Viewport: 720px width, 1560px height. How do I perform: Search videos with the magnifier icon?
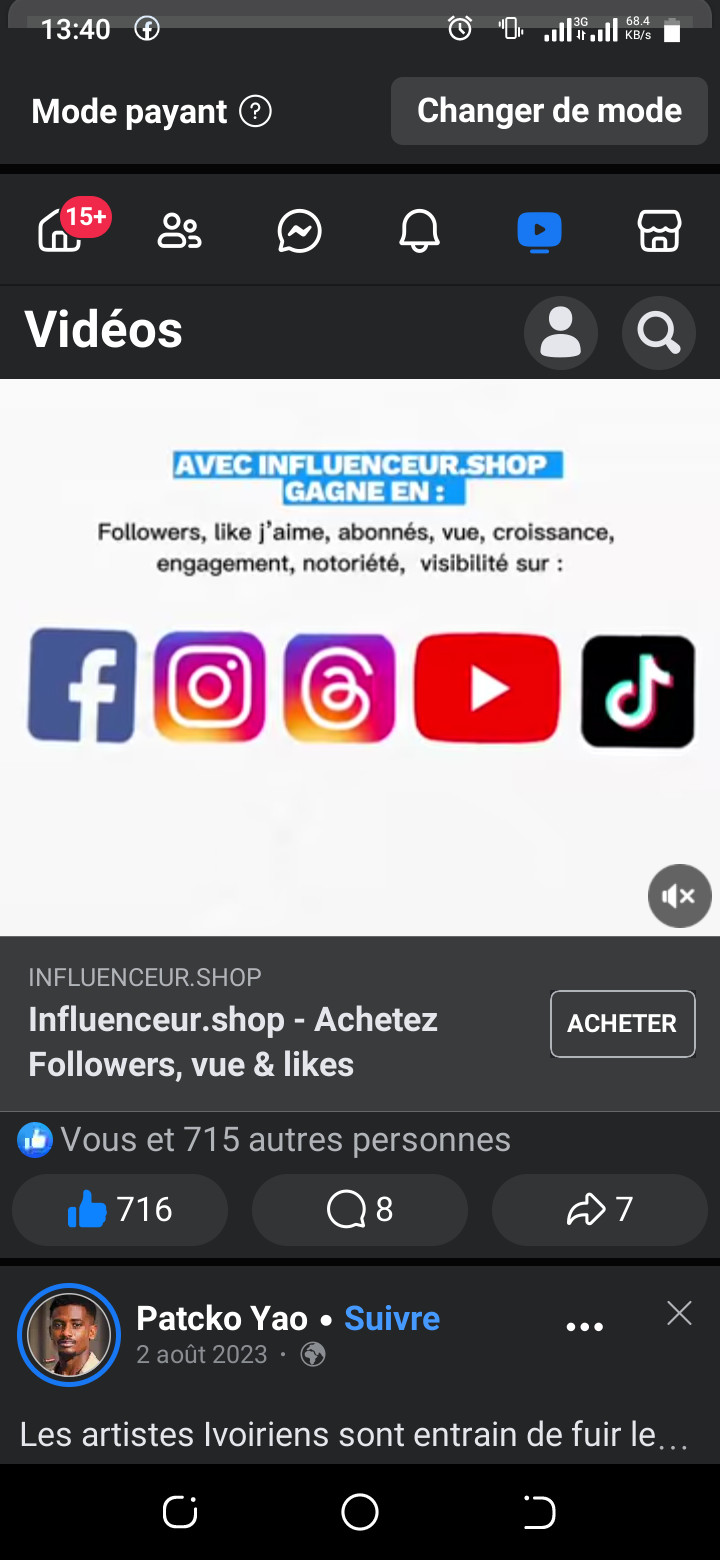(x=658, y=332)
